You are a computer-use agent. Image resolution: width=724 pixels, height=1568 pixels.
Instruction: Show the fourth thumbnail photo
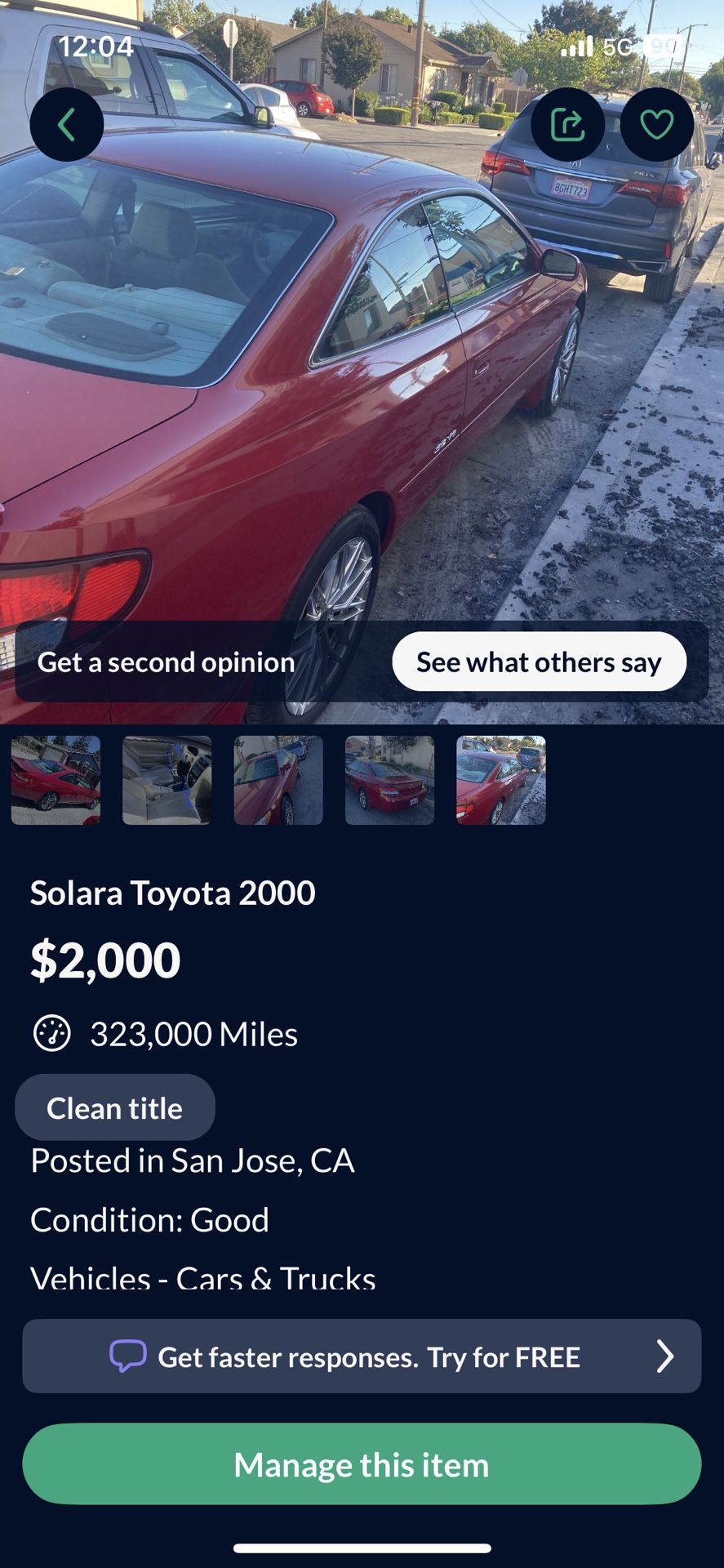(389, 780)
